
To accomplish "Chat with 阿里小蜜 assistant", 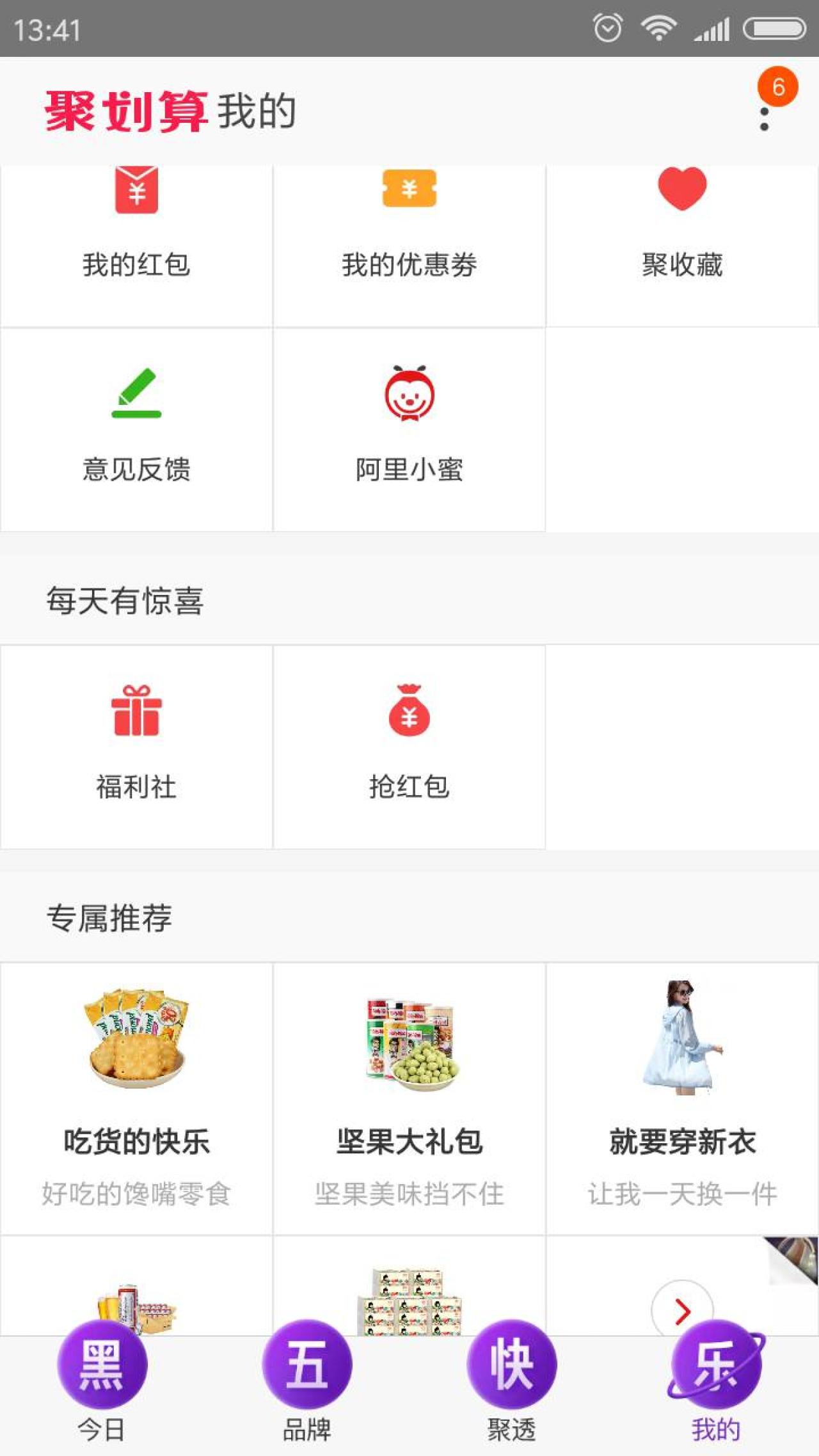I will [409, 427].
